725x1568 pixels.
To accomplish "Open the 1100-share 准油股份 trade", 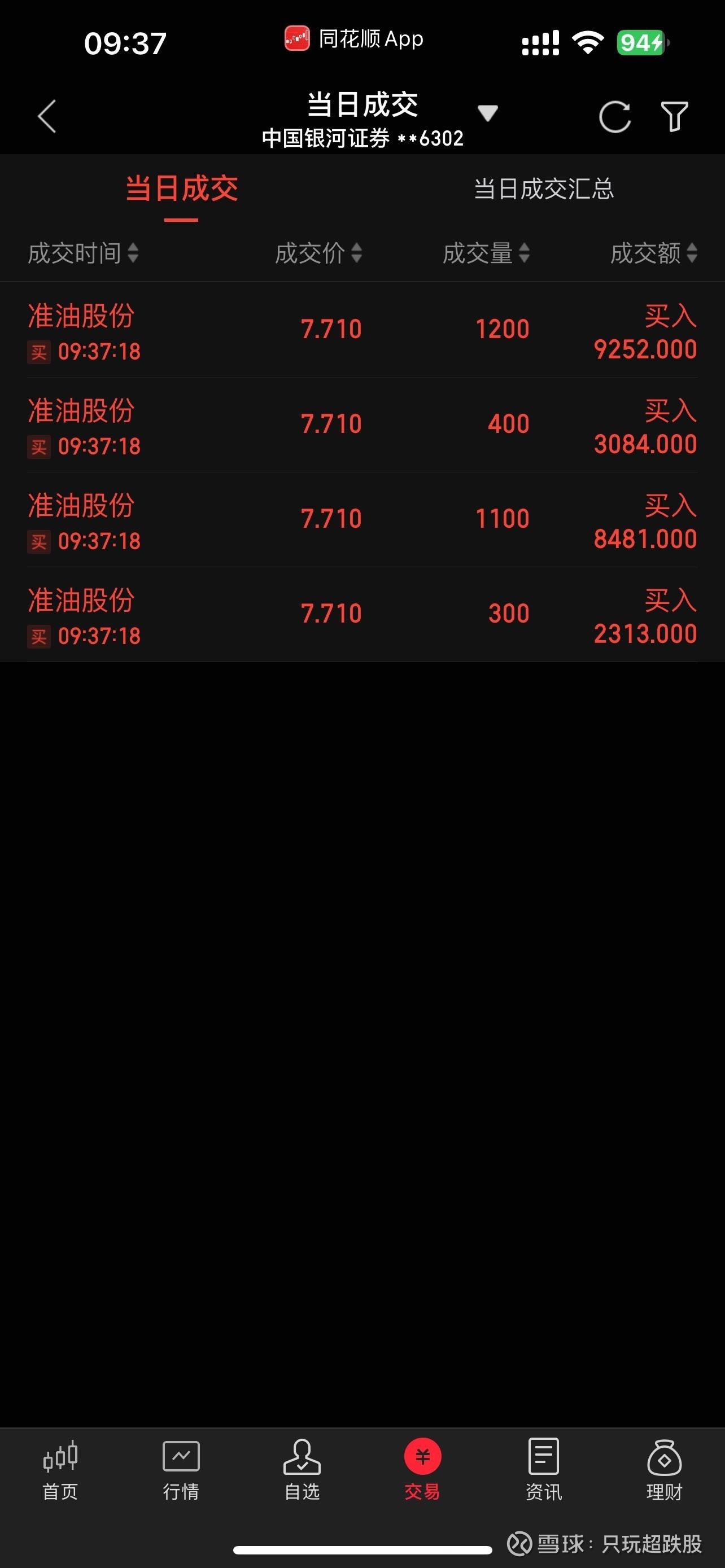I will (x=362, y=520).
